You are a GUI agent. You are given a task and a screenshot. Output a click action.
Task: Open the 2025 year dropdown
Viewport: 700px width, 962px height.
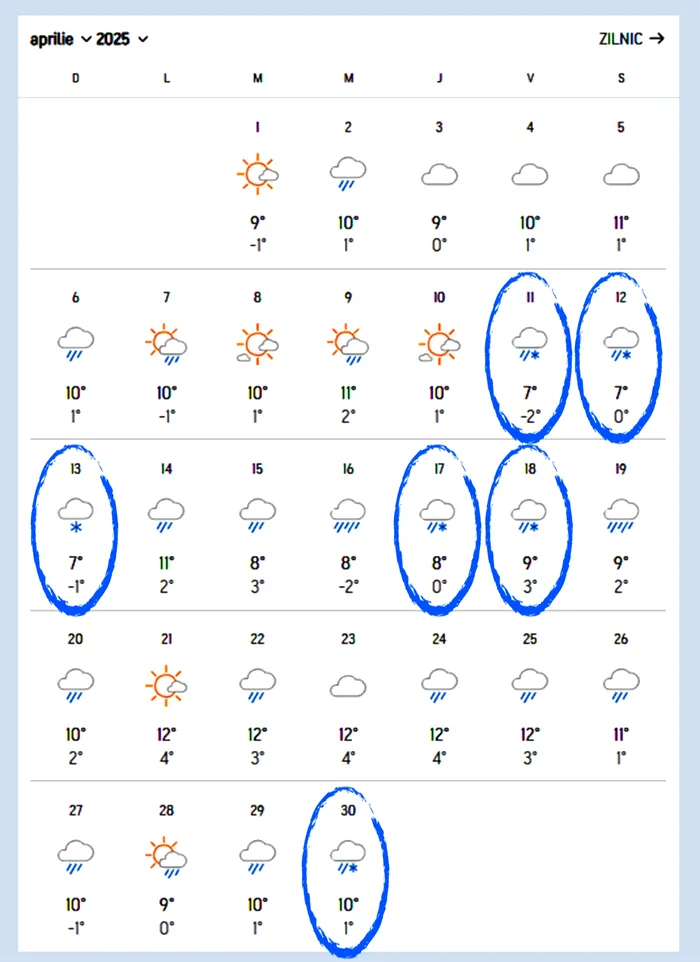click(x=122, y=39)
